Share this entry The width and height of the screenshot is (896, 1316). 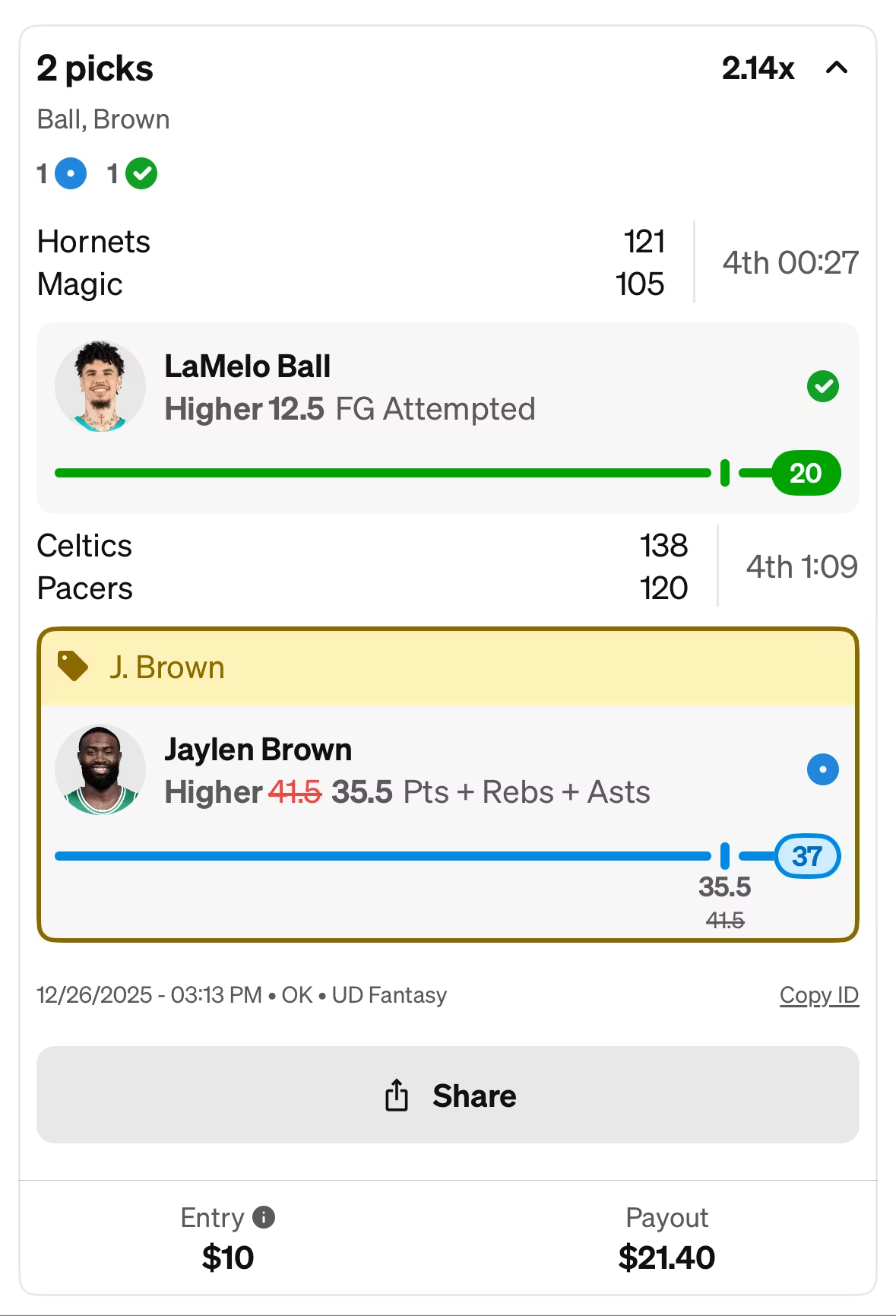[x=448, y=1095]
